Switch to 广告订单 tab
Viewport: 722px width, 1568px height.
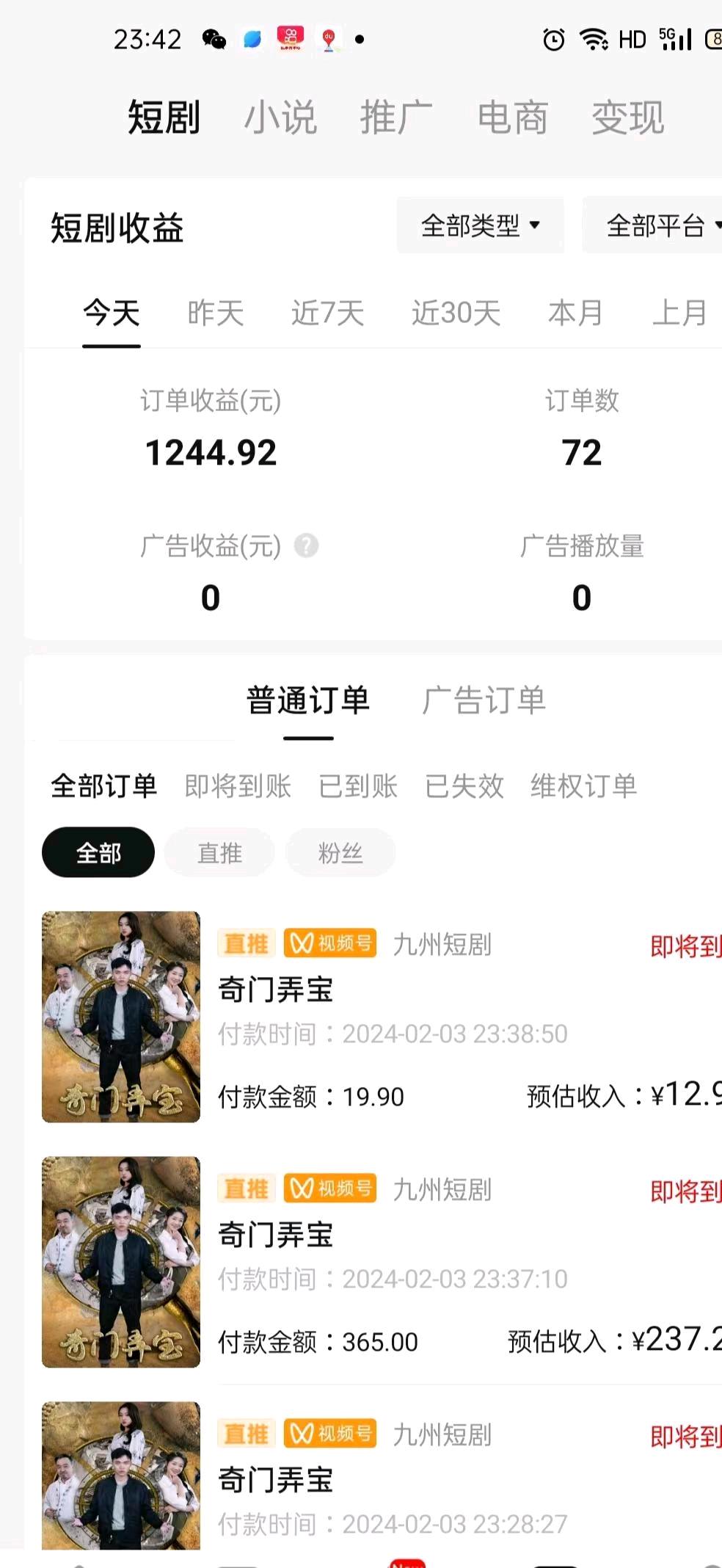pyautogui.click(x=484, y=700)
